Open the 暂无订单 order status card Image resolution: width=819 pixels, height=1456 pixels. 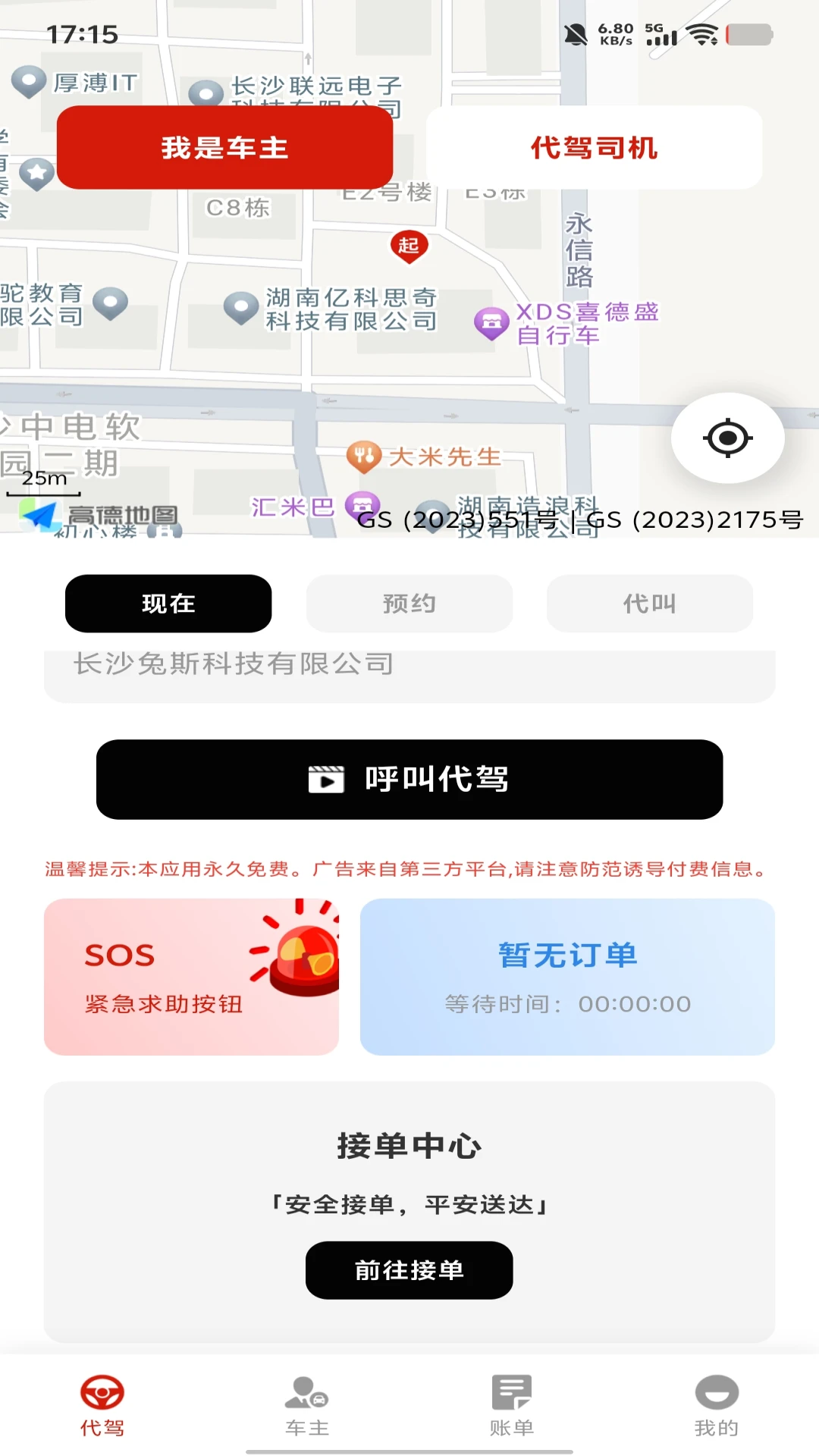click(567, 977)
